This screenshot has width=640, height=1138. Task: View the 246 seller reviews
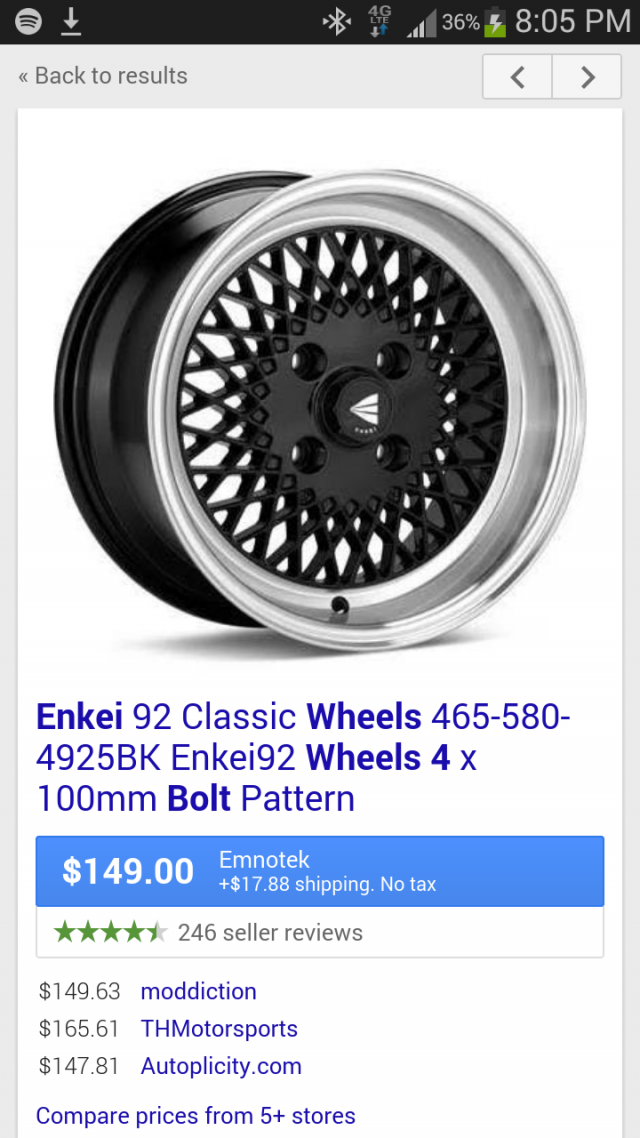click(270, 933)
